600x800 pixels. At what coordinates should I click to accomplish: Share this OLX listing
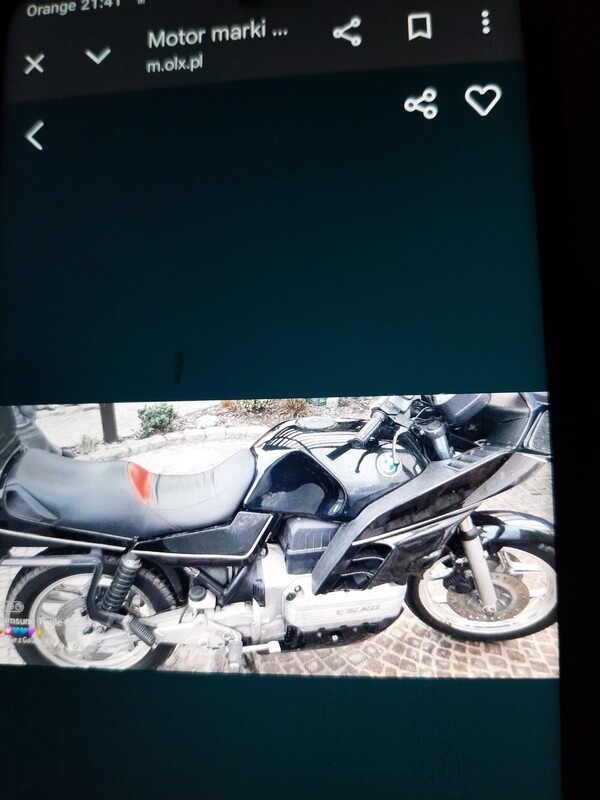[x=420, y=104]
